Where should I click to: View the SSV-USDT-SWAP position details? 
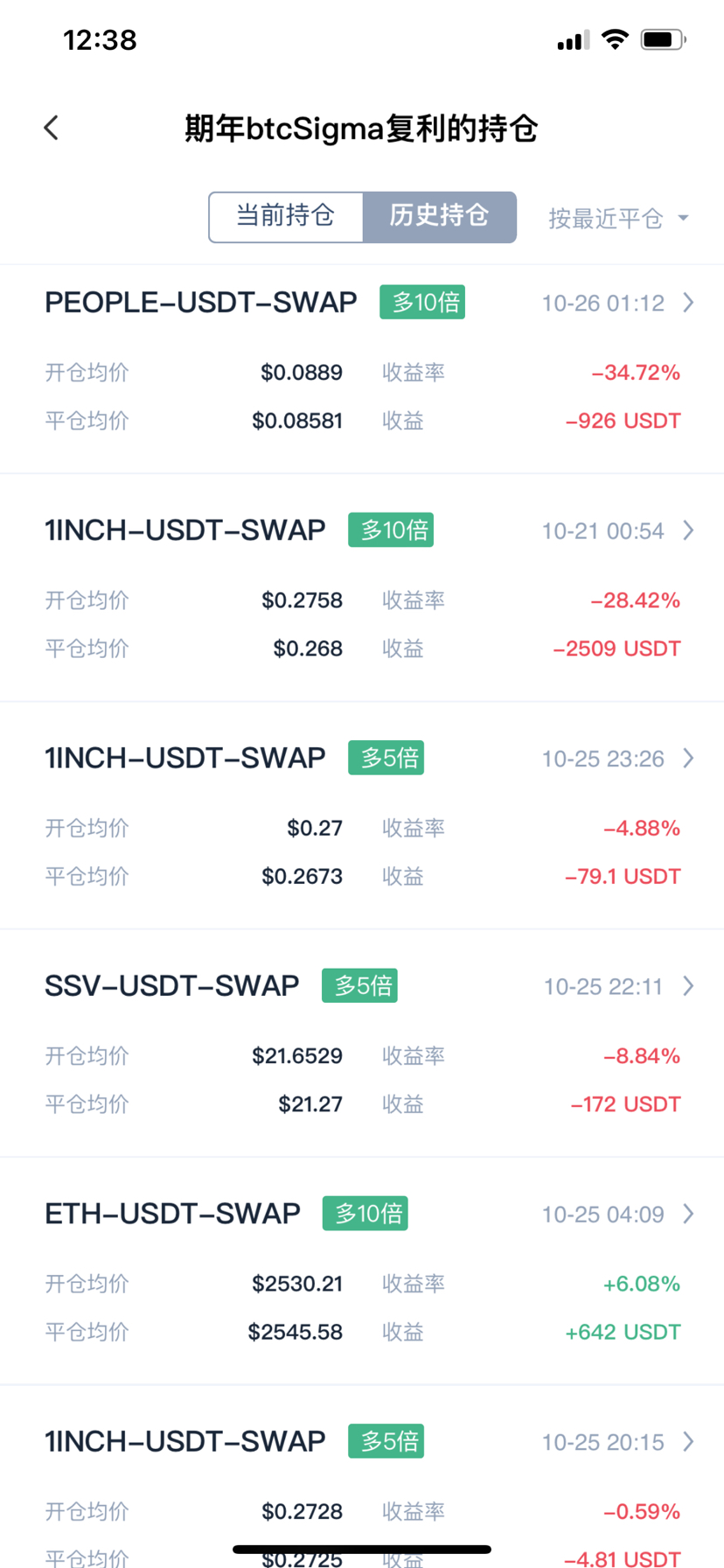[x=362, y=1043]
